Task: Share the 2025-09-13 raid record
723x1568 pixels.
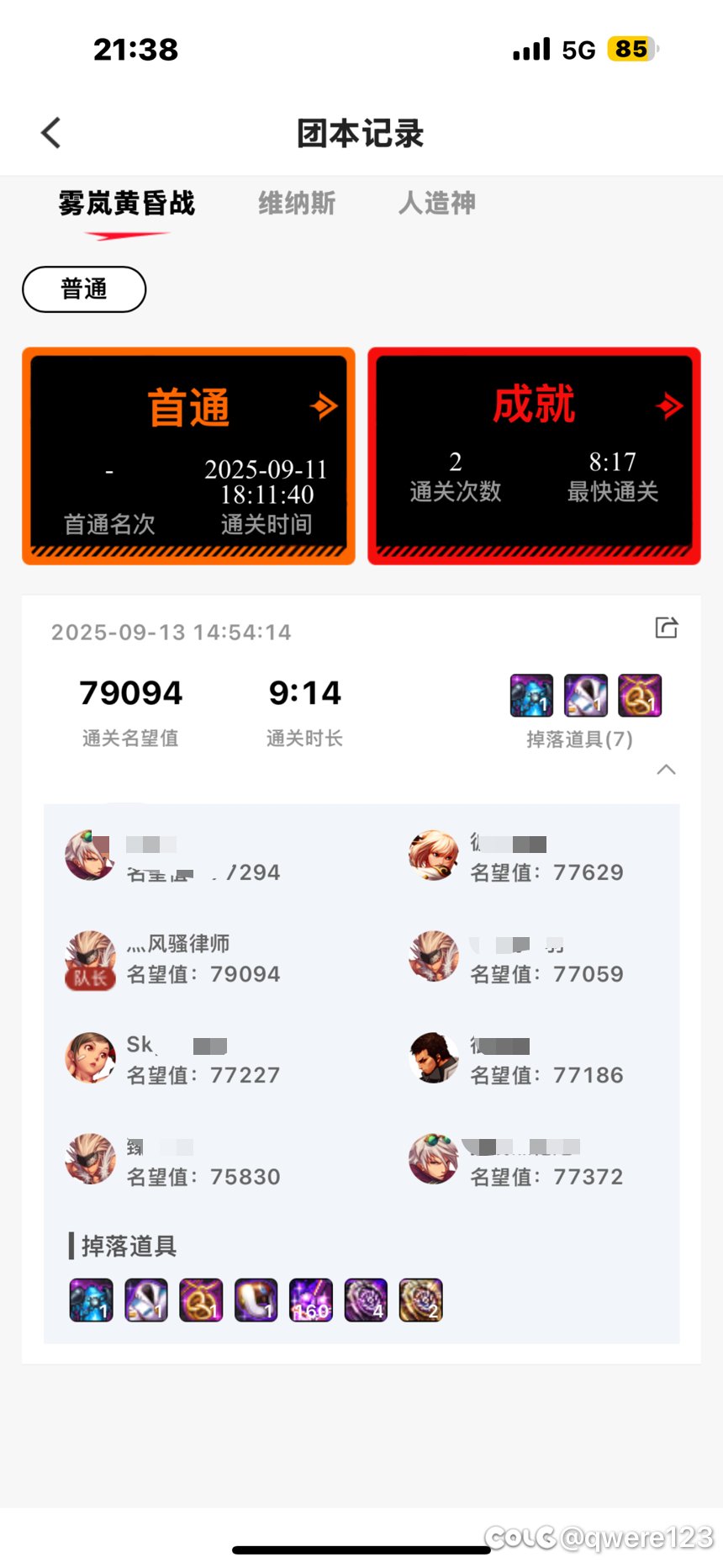Action: point(666,628)
